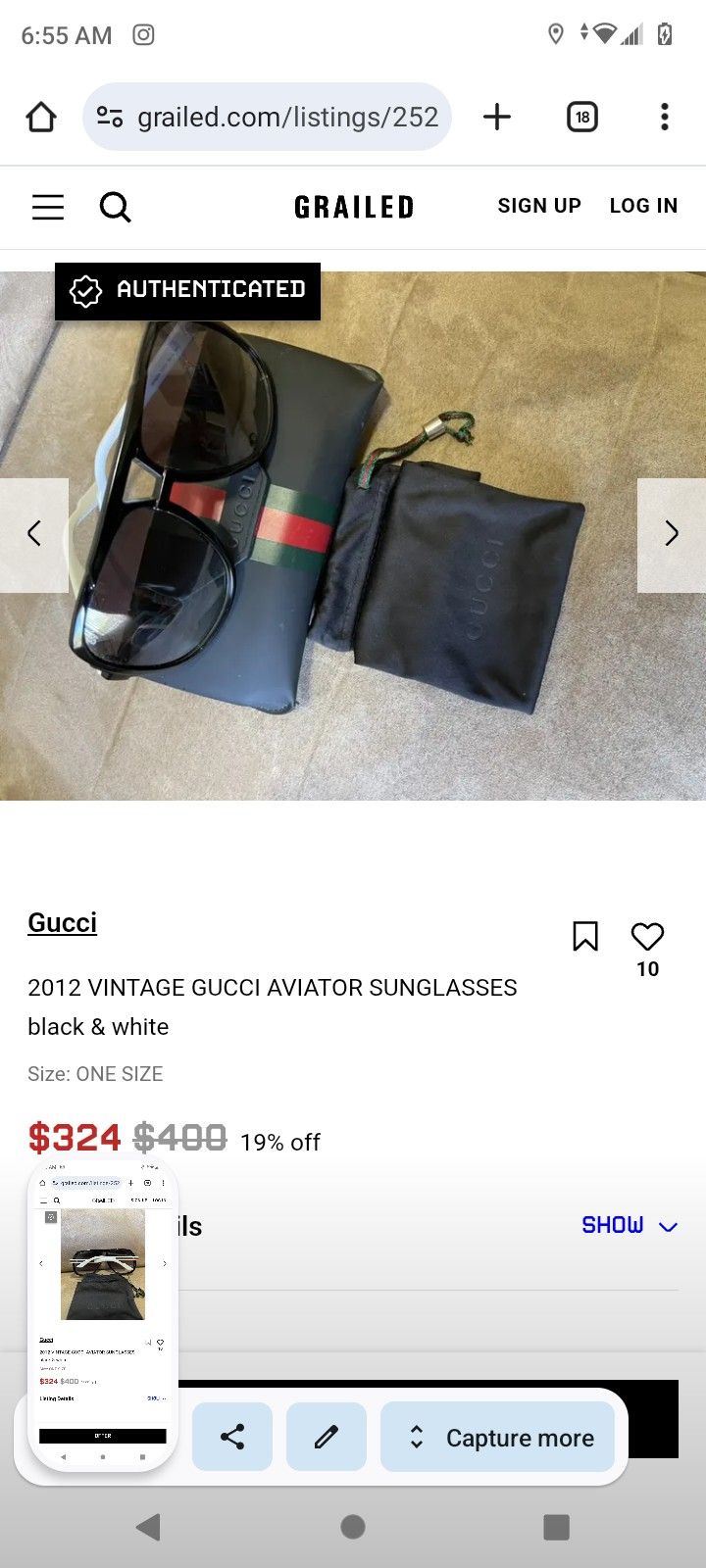Tap SIGN UP

[539, 206]
